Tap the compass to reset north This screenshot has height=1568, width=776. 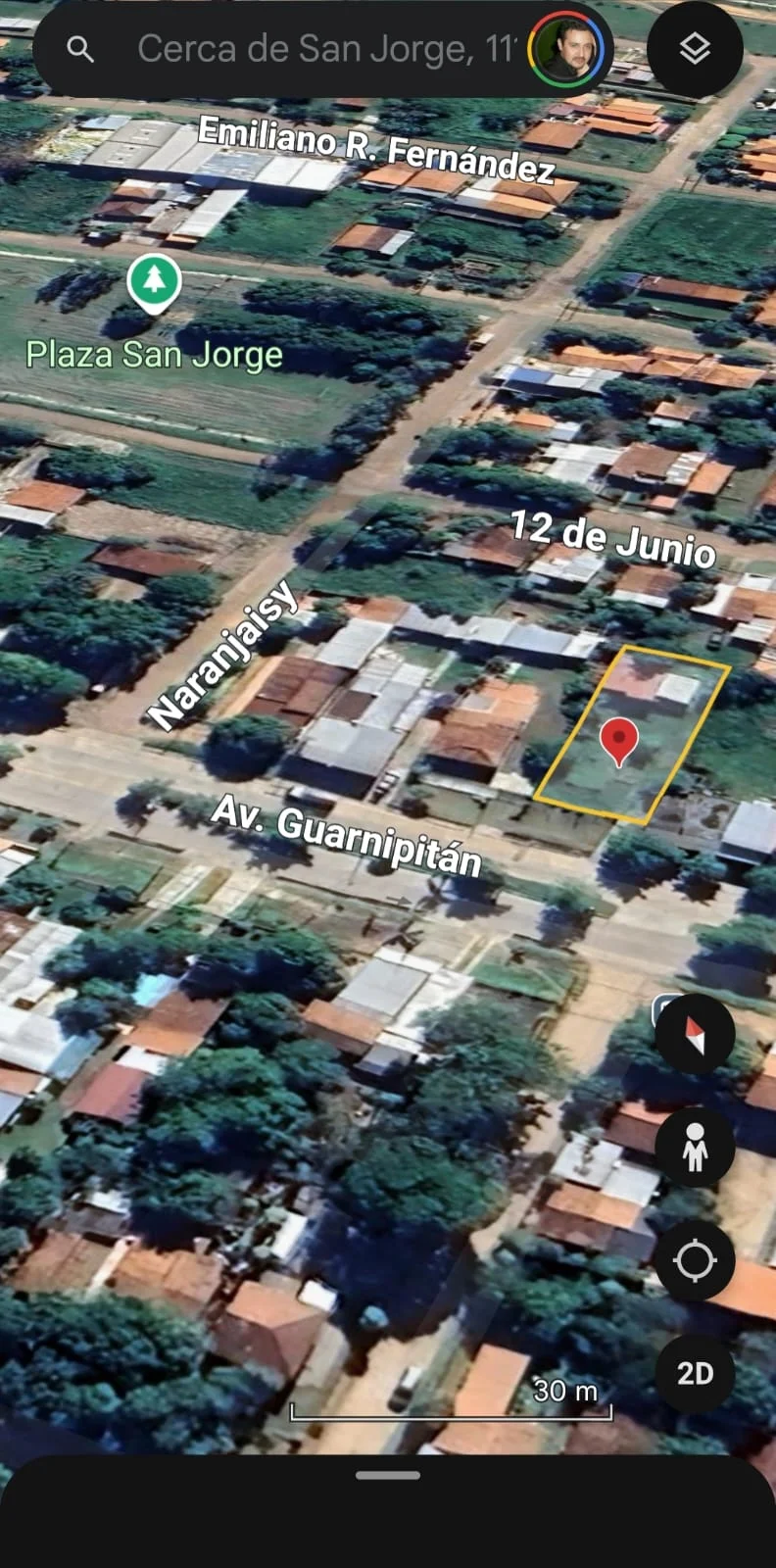tap(695, 1035)
